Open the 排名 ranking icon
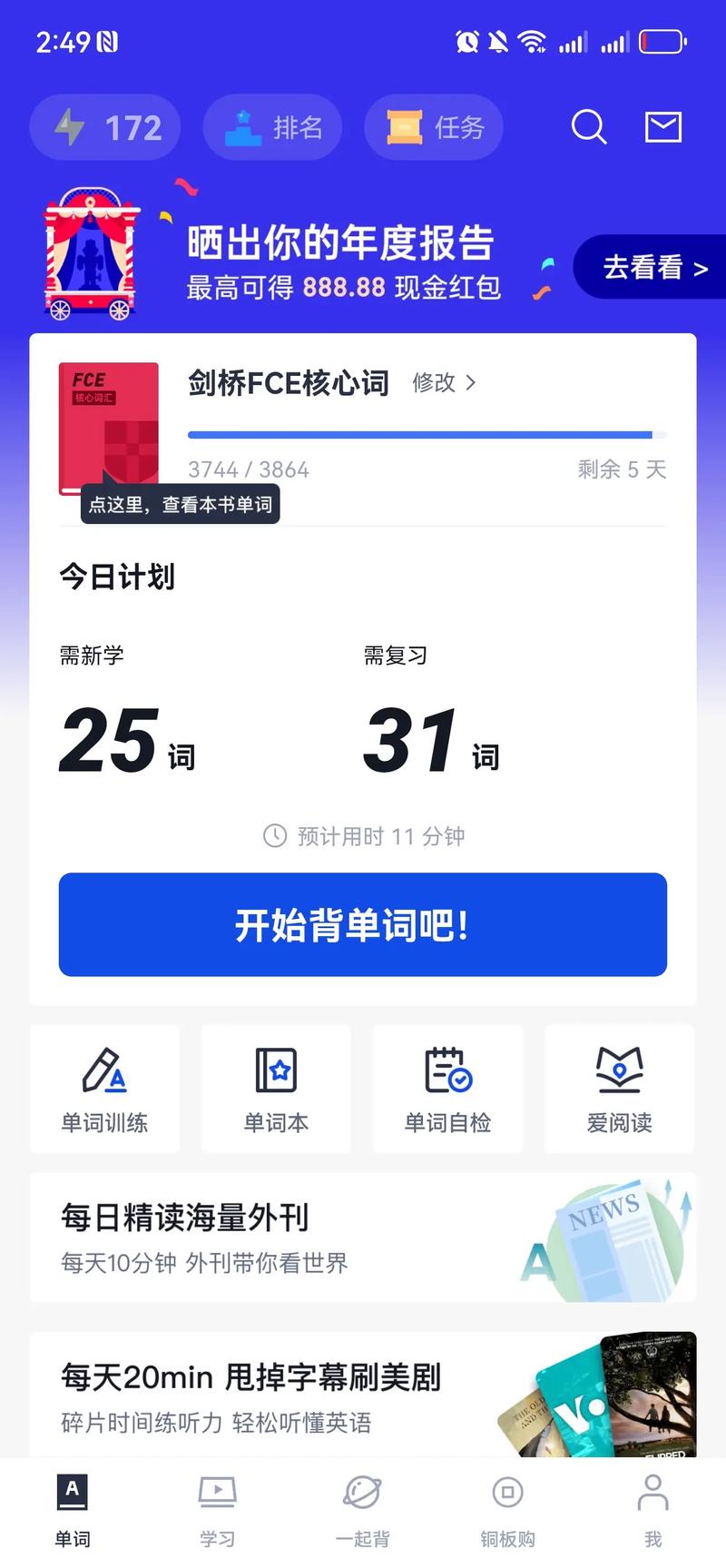This screenshot has width=726, height=1568. [x=272, y=127]
